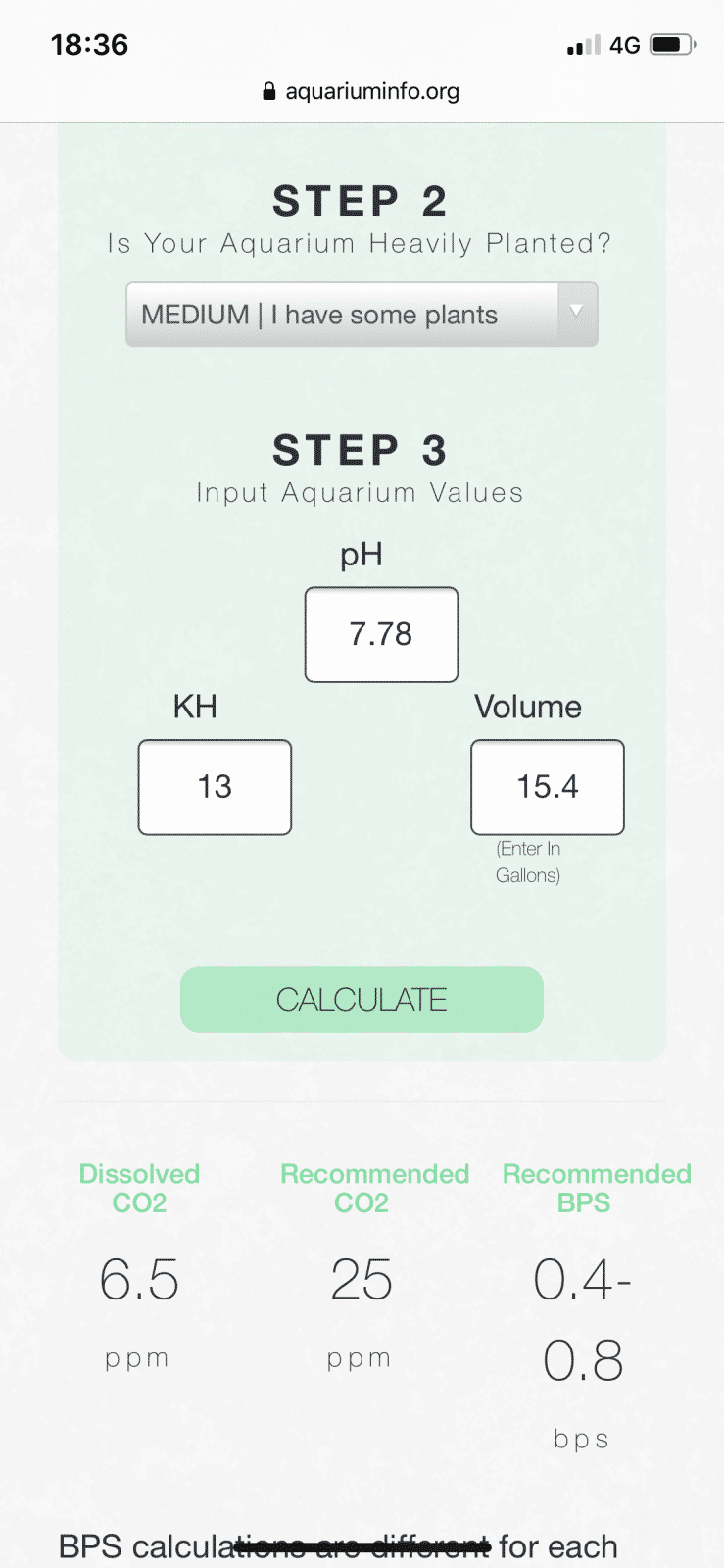The width and height of the screenshot is (724, 1568).
Task: Tap the aquariuminfo.org address bar
Action: click(362, 92)
